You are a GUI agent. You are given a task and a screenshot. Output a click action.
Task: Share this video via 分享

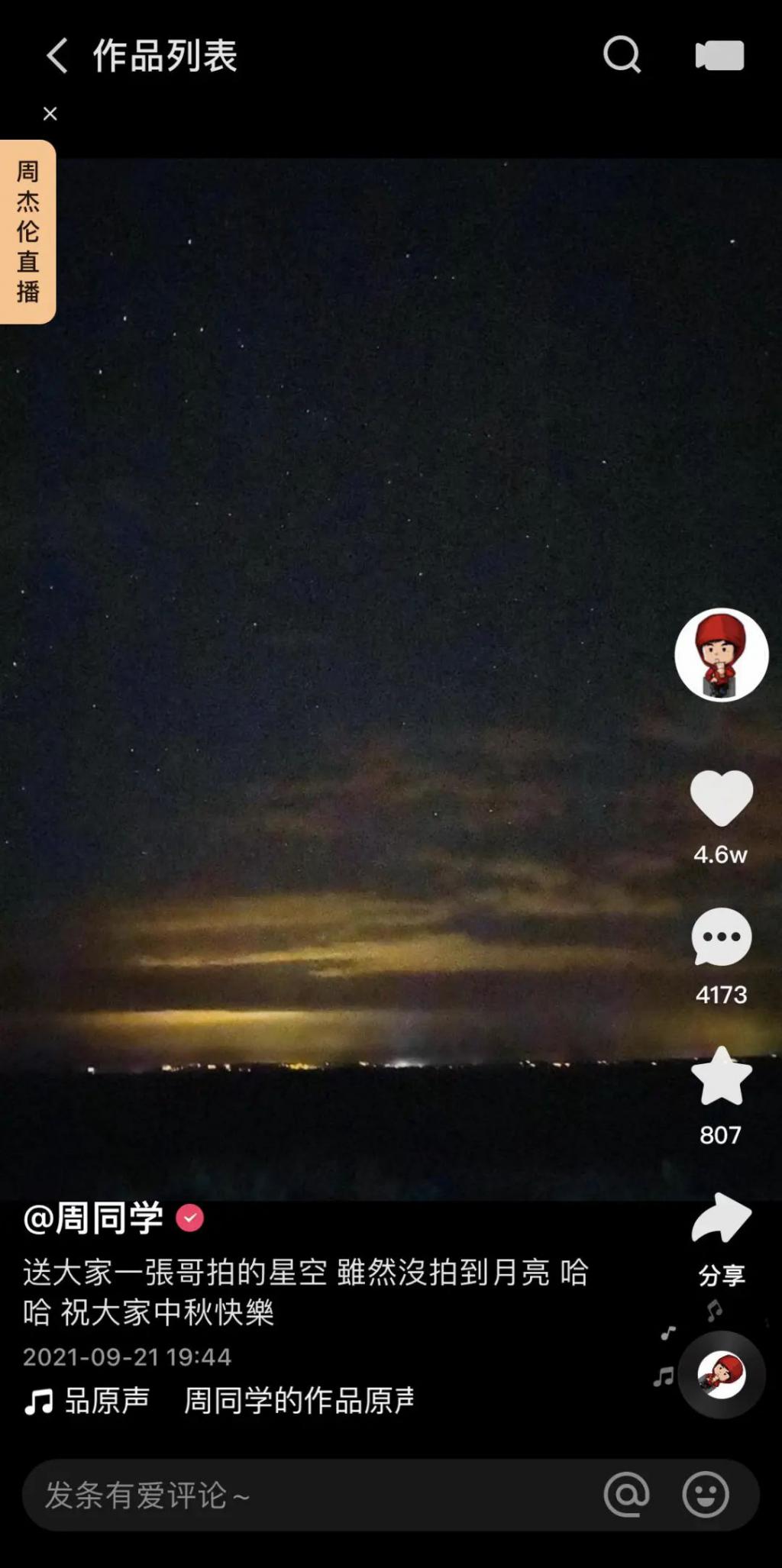pos(721,1220)
